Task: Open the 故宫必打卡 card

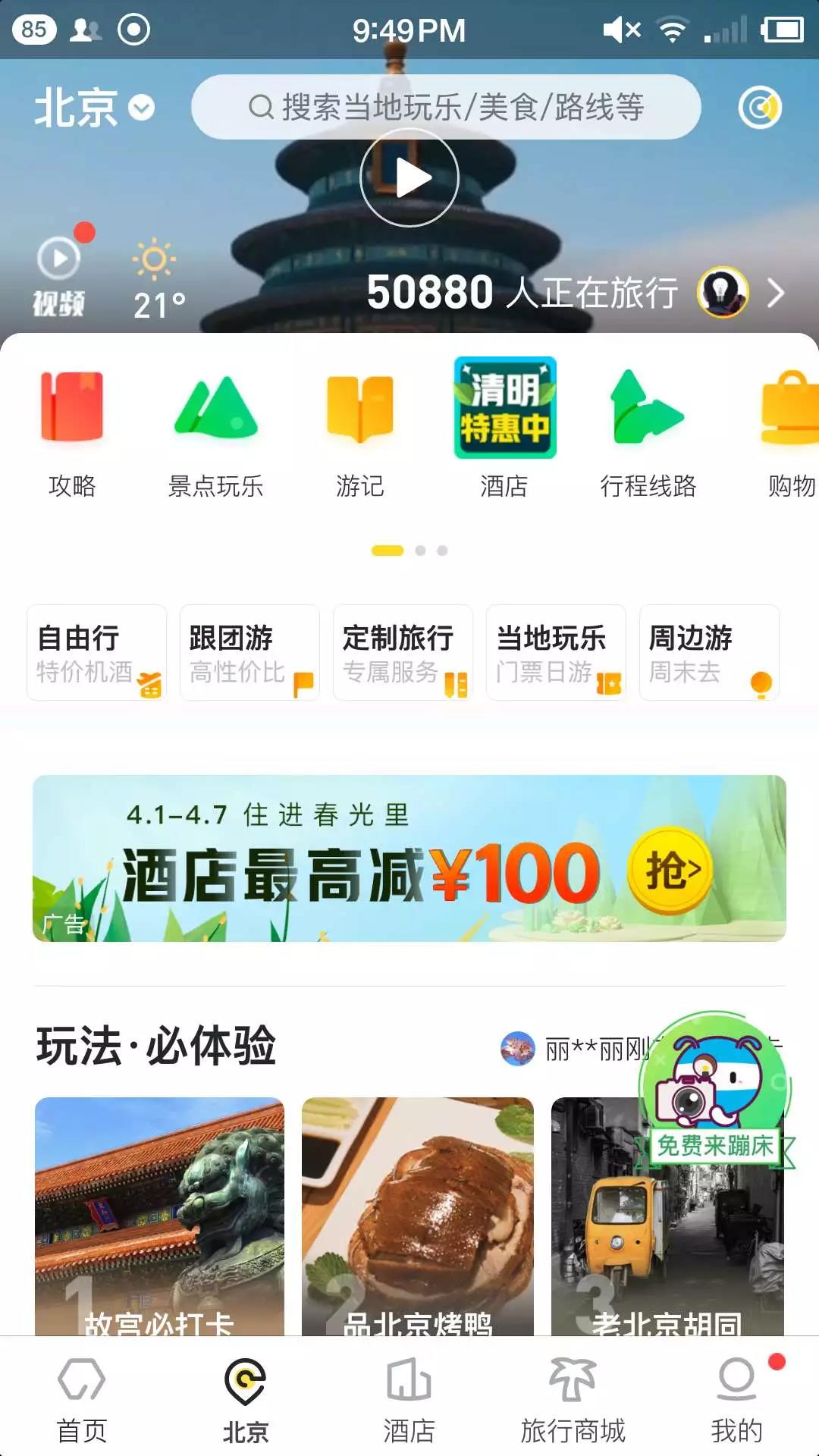Action: click(x=159, y=1213)
